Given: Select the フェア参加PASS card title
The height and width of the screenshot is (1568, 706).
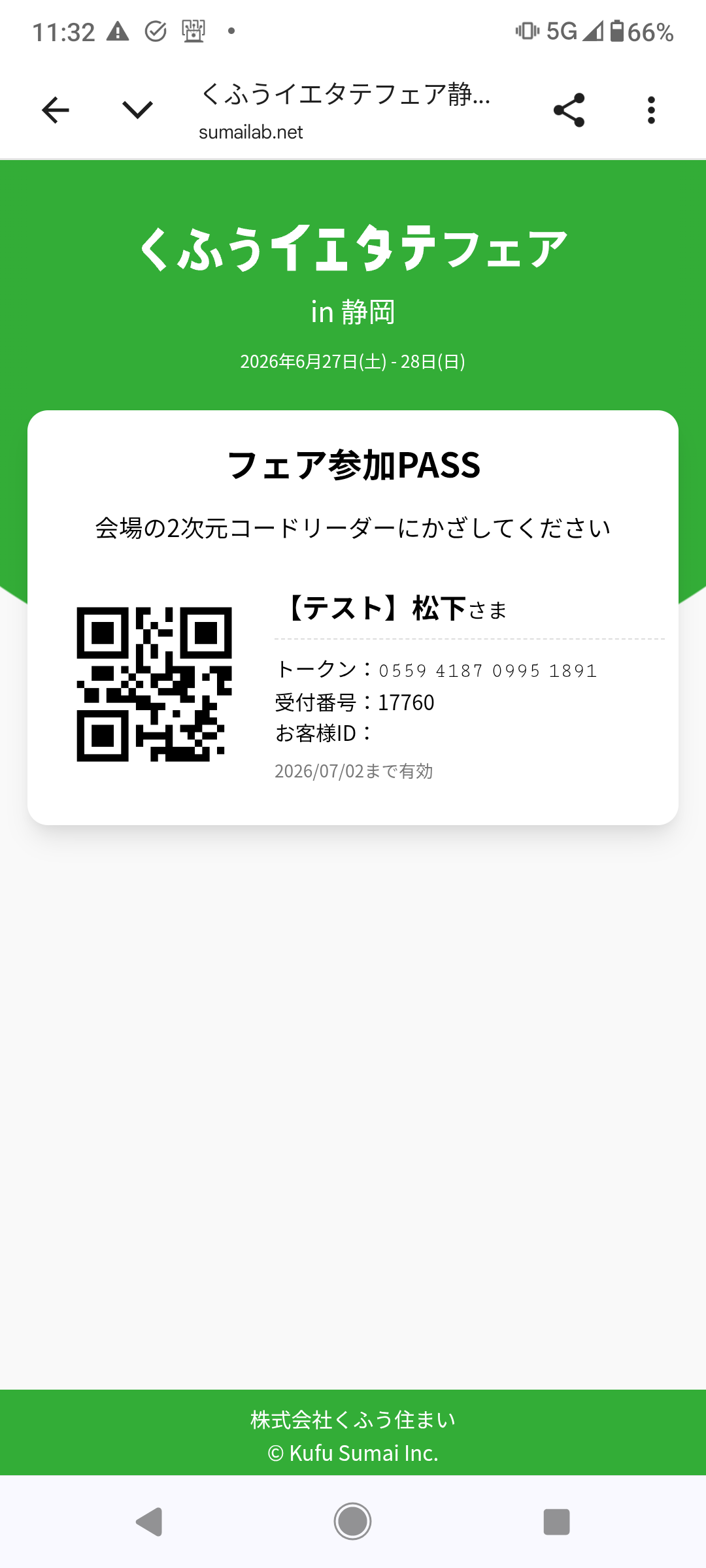Looking at the screenshot, I should [353, 465].
